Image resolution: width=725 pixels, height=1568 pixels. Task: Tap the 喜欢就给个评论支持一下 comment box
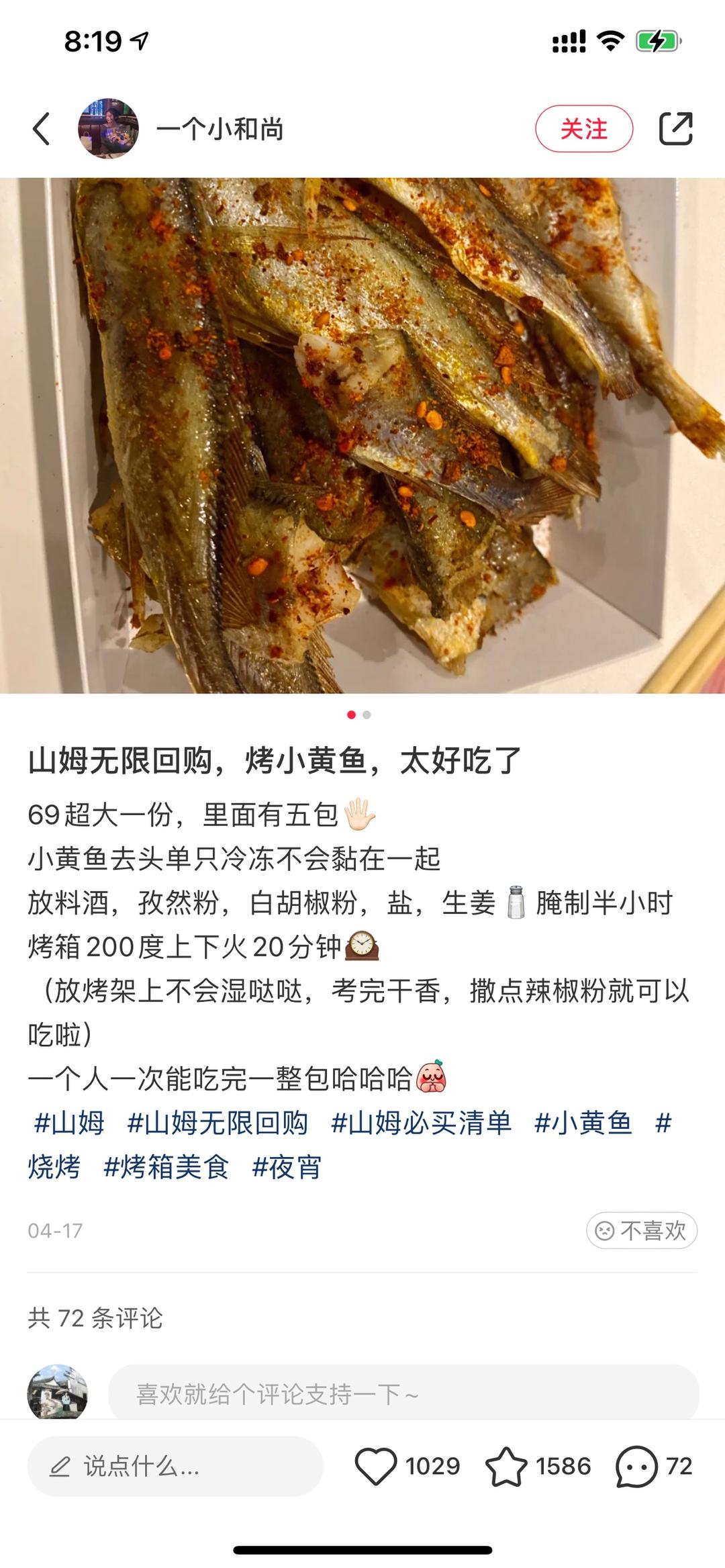click(403, 1395)
